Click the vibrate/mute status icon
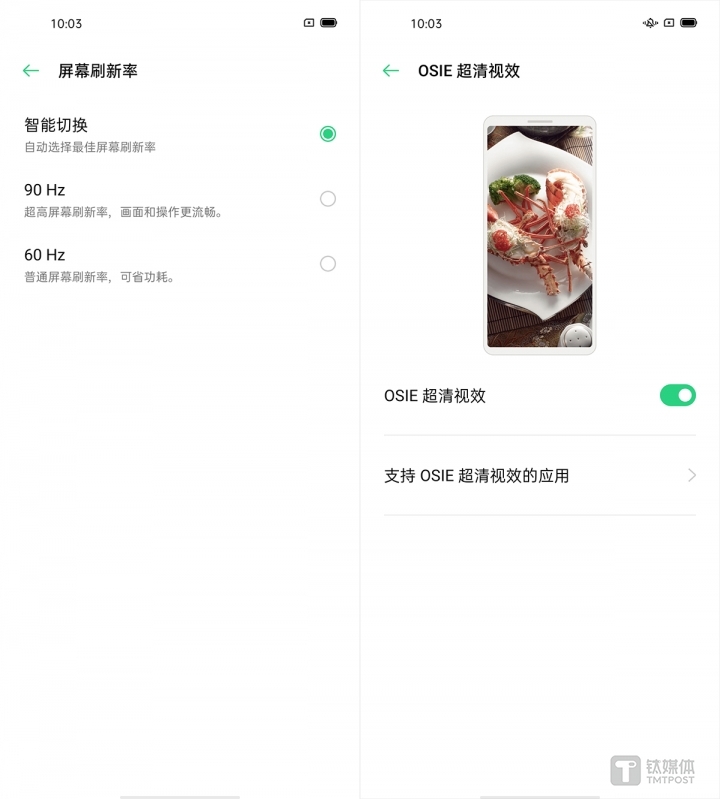Screen dimensions: 720x799 651,23
